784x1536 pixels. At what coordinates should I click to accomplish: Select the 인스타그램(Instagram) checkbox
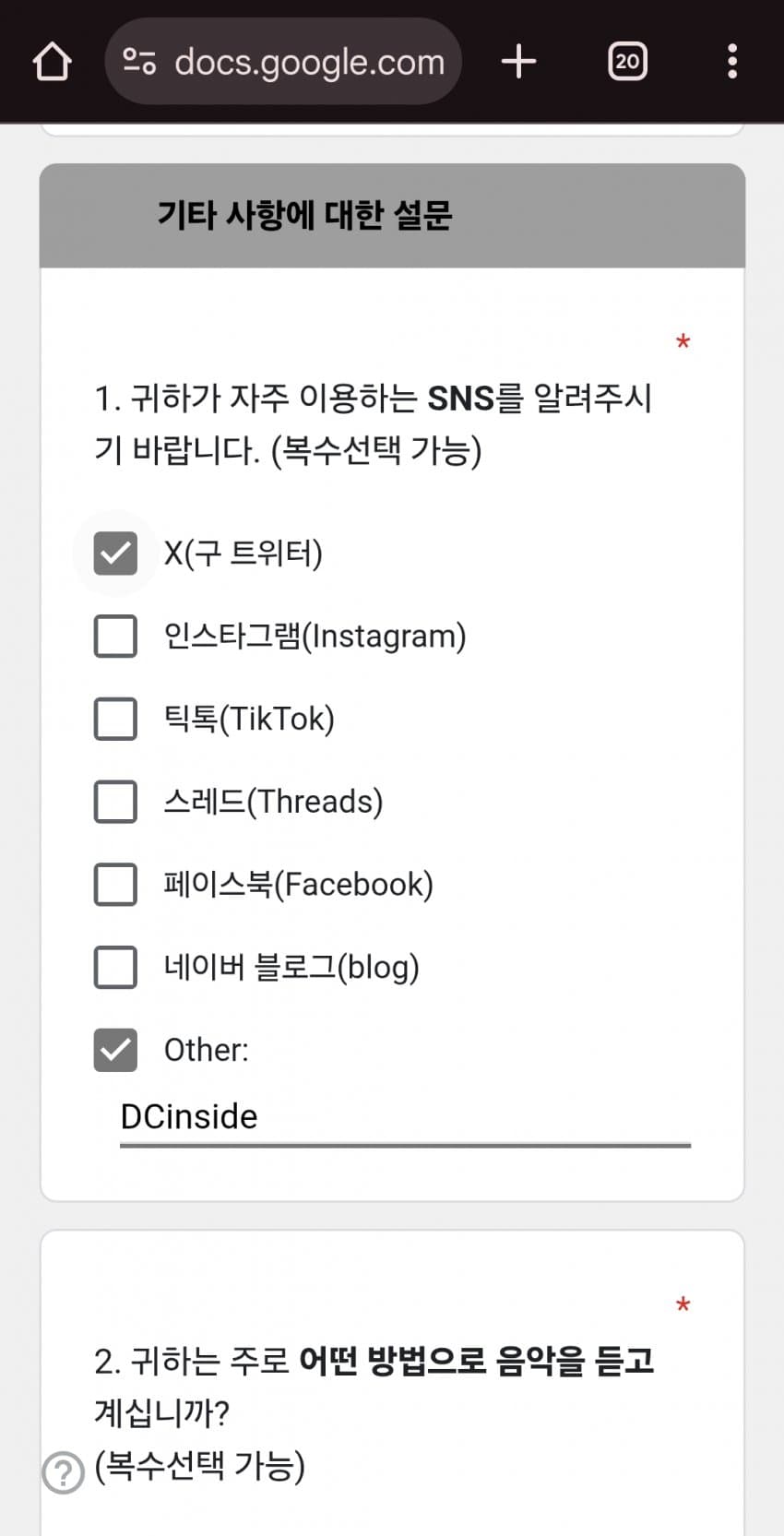click(x=115, y=637)
